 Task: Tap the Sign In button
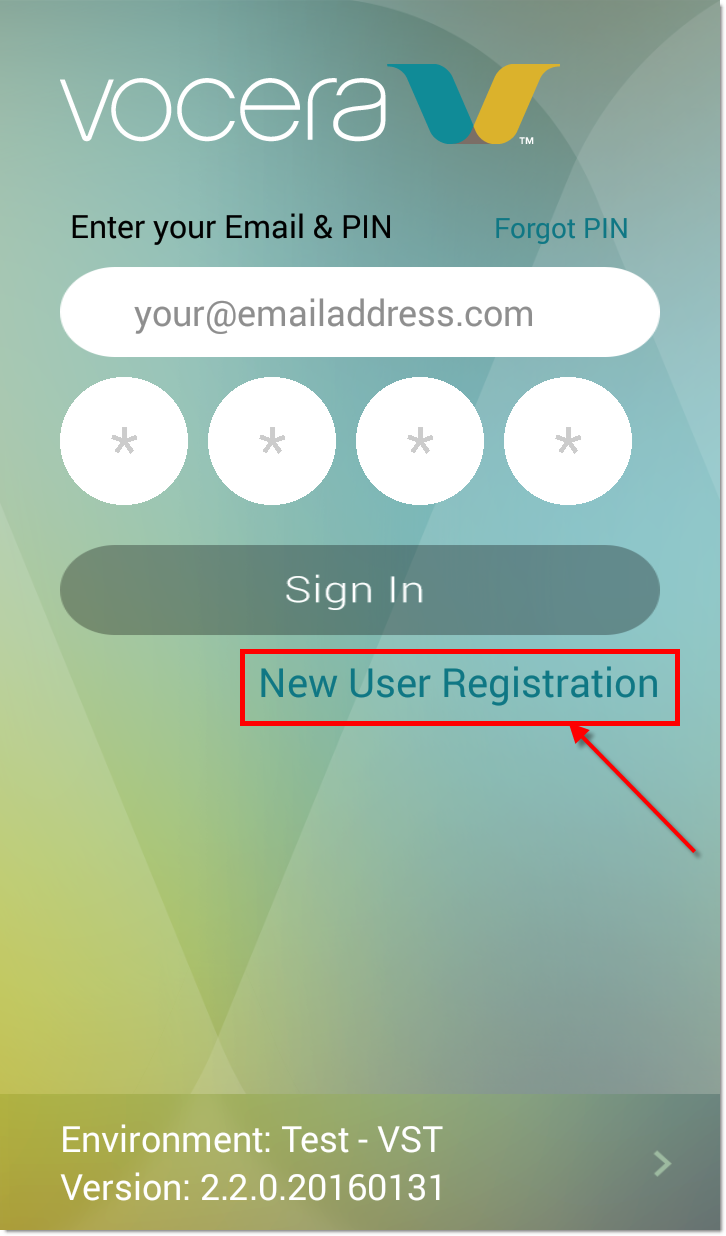tap(360, 590)
